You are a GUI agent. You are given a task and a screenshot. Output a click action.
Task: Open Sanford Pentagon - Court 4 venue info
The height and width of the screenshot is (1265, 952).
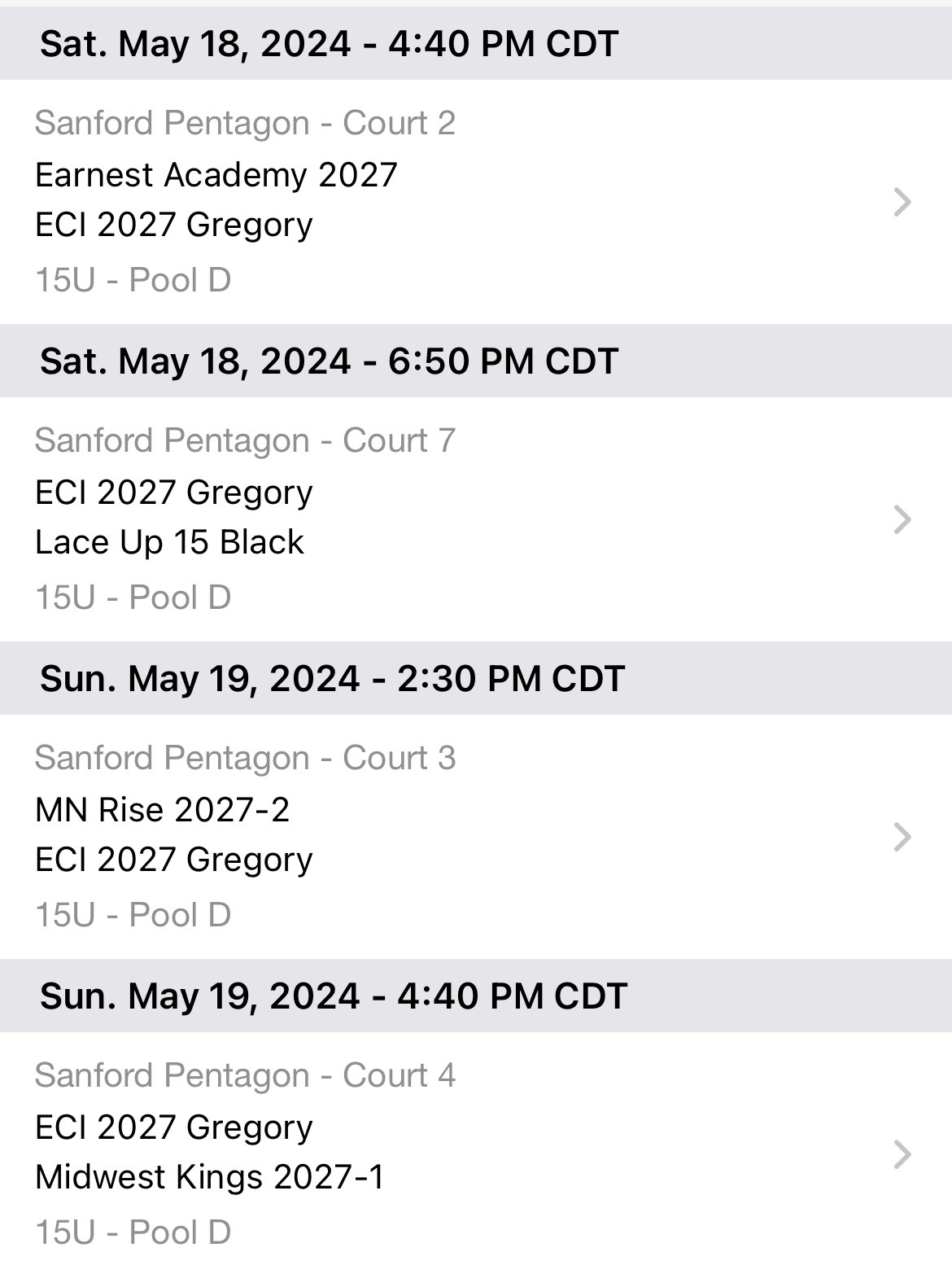pos(247,1075)
